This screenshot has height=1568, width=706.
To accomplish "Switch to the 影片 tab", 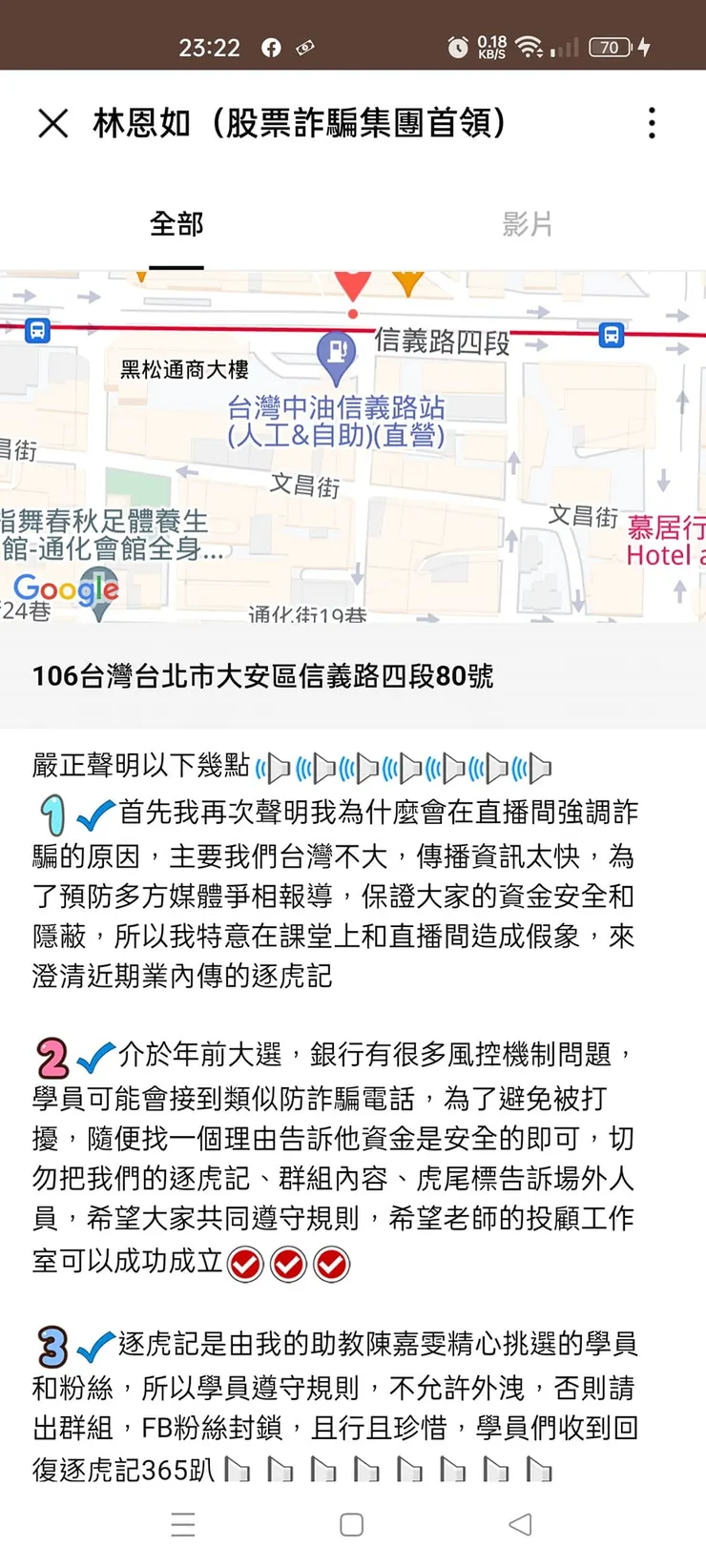I will [529, 223].
